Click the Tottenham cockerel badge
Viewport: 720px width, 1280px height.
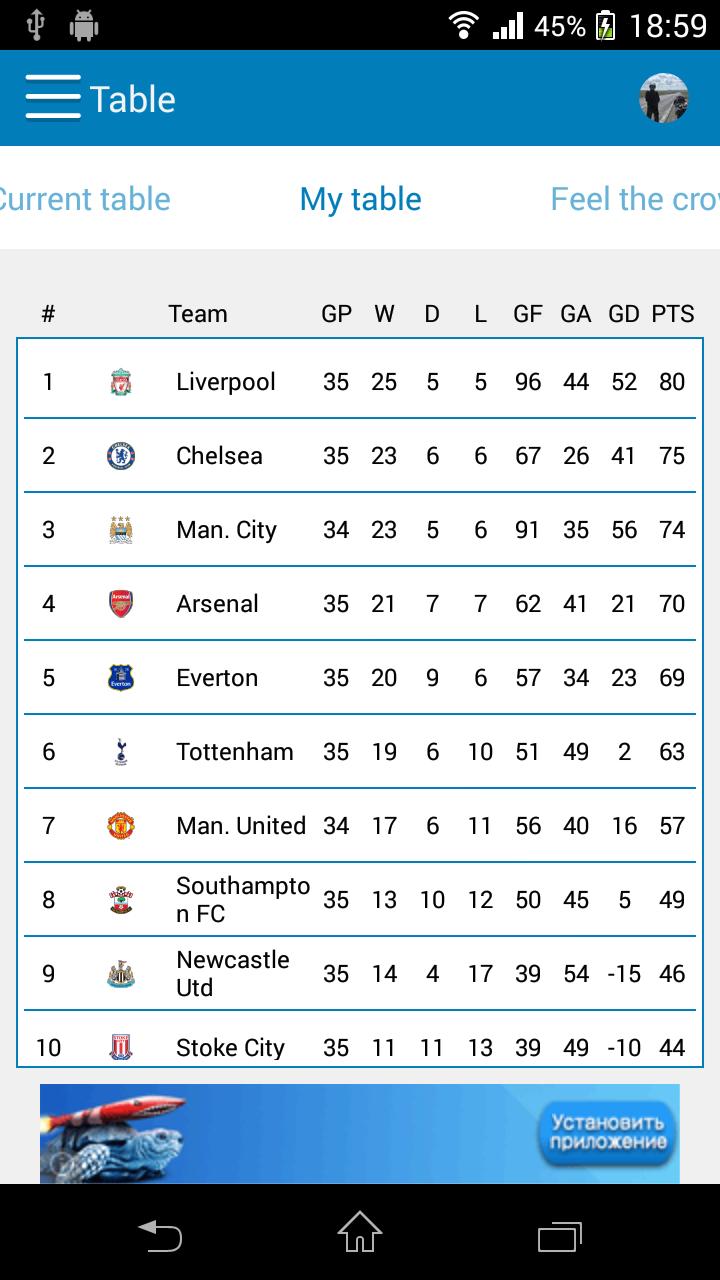(120, 751)
